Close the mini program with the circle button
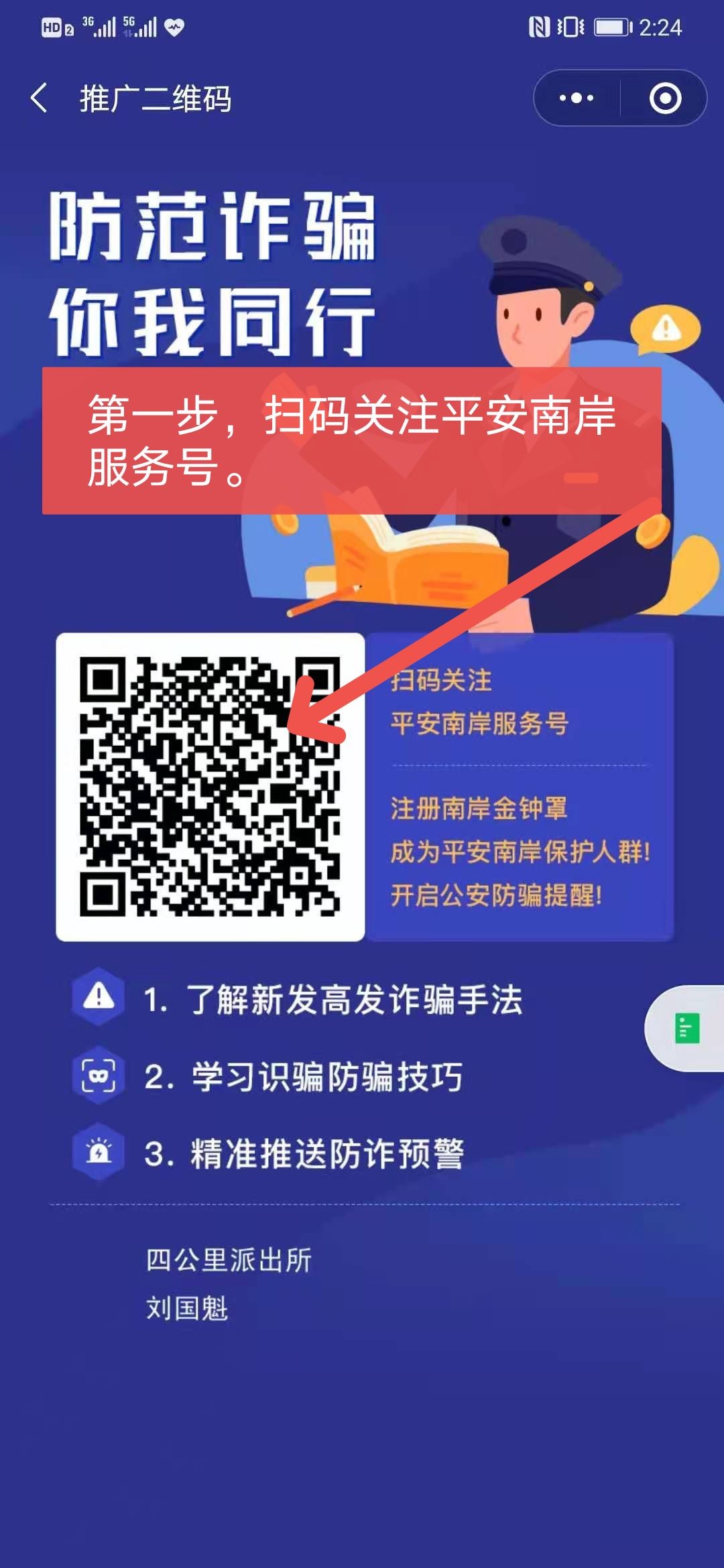Viewport: 724px width, 1568px height. pyautogui.click(x=665, y=98)
